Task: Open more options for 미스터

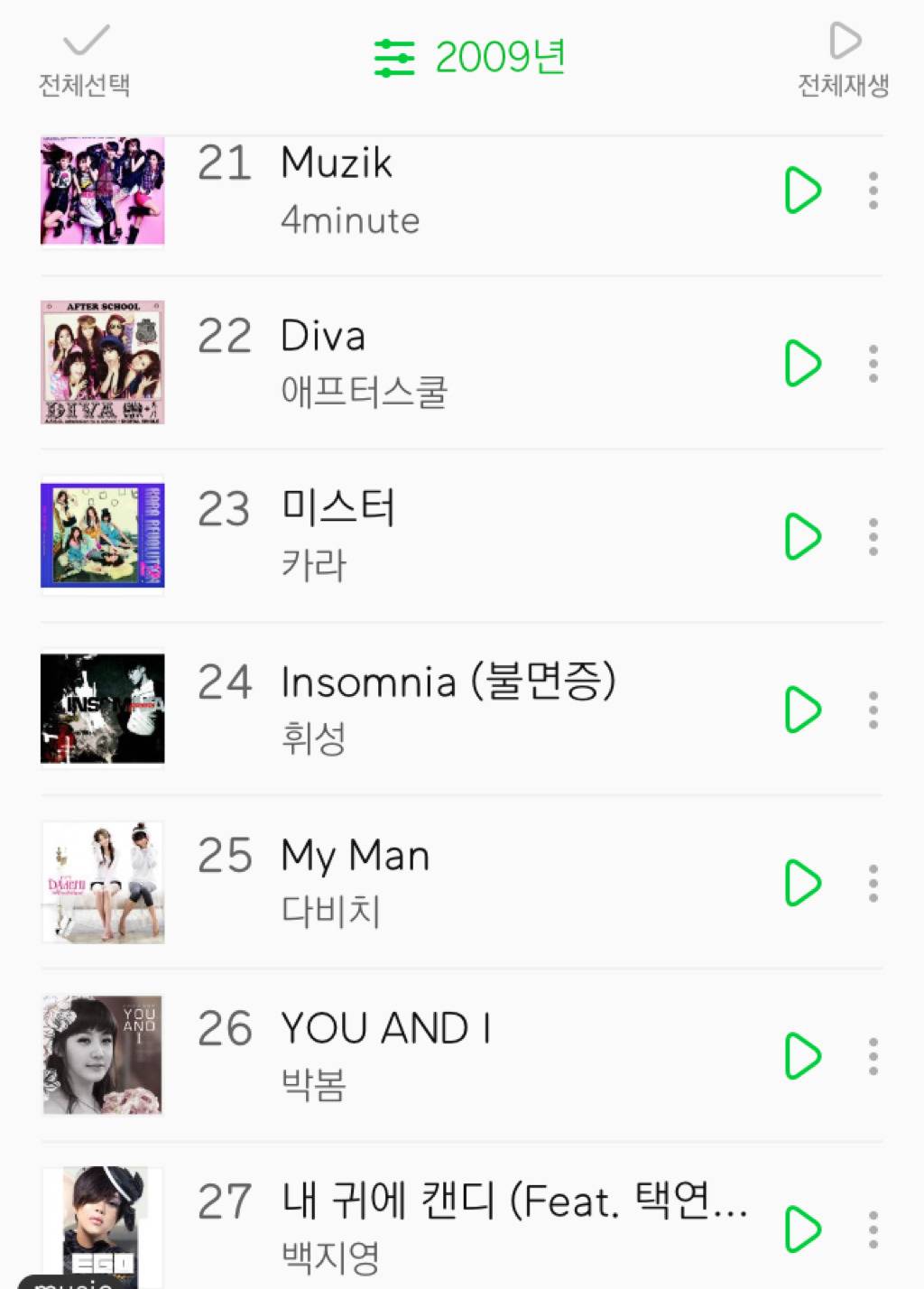Action: point(873,537)
